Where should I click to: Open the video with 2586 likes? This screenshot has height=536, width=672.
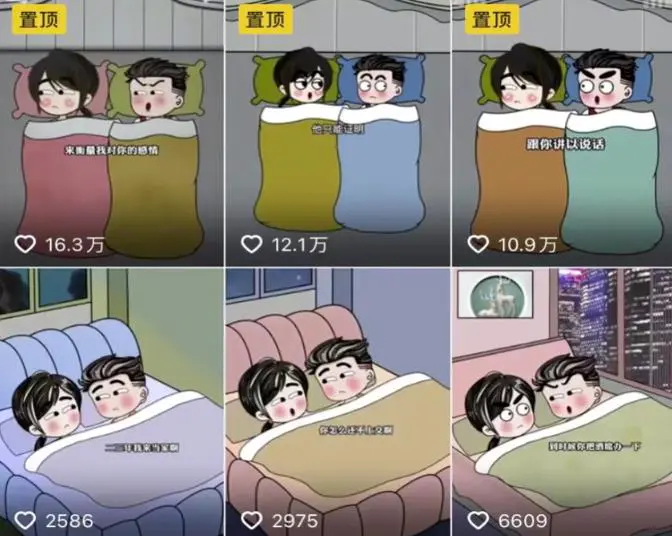click(111, 400)
